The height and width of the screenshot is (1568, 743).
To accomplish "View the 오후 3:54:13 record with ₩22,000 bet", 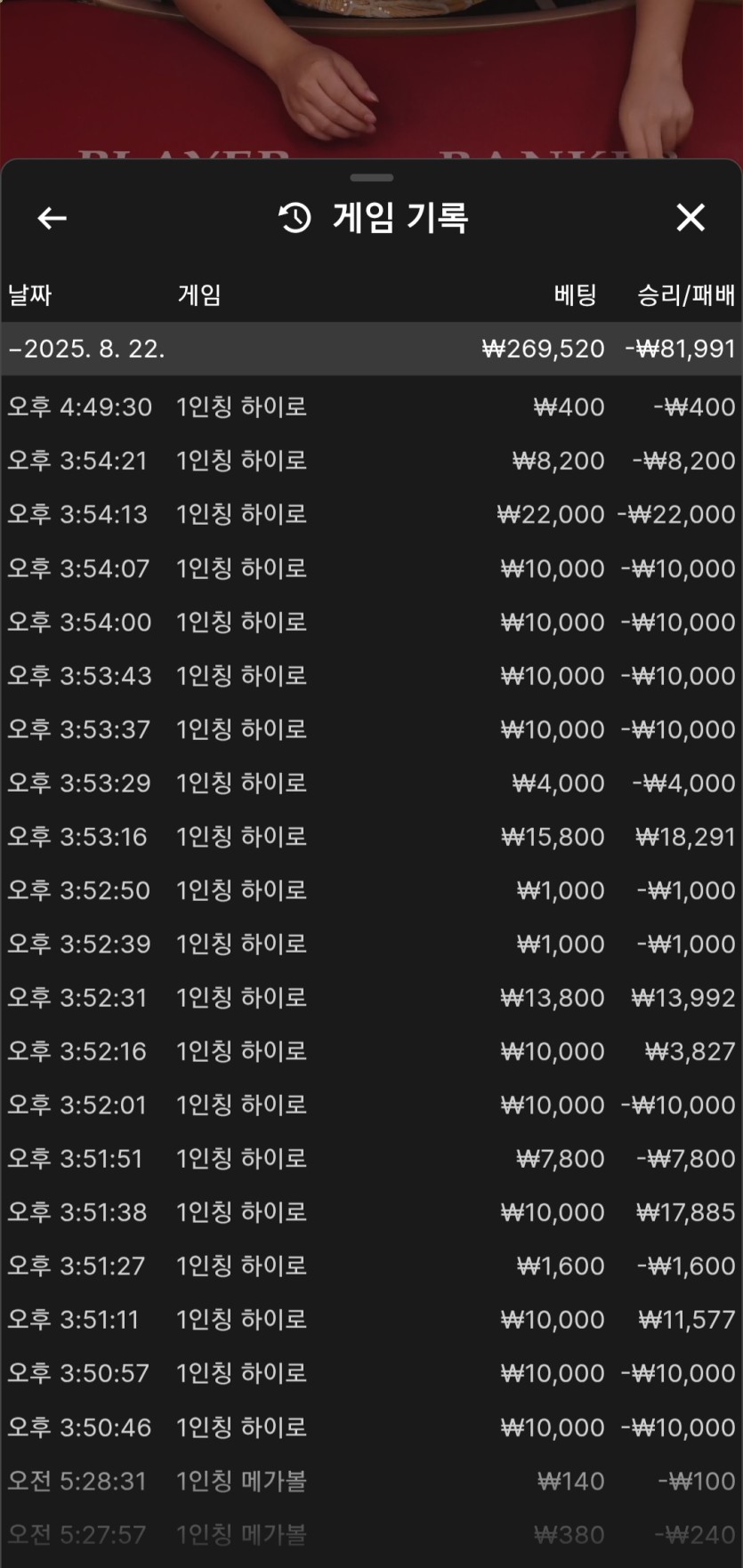I will point(371,514).
